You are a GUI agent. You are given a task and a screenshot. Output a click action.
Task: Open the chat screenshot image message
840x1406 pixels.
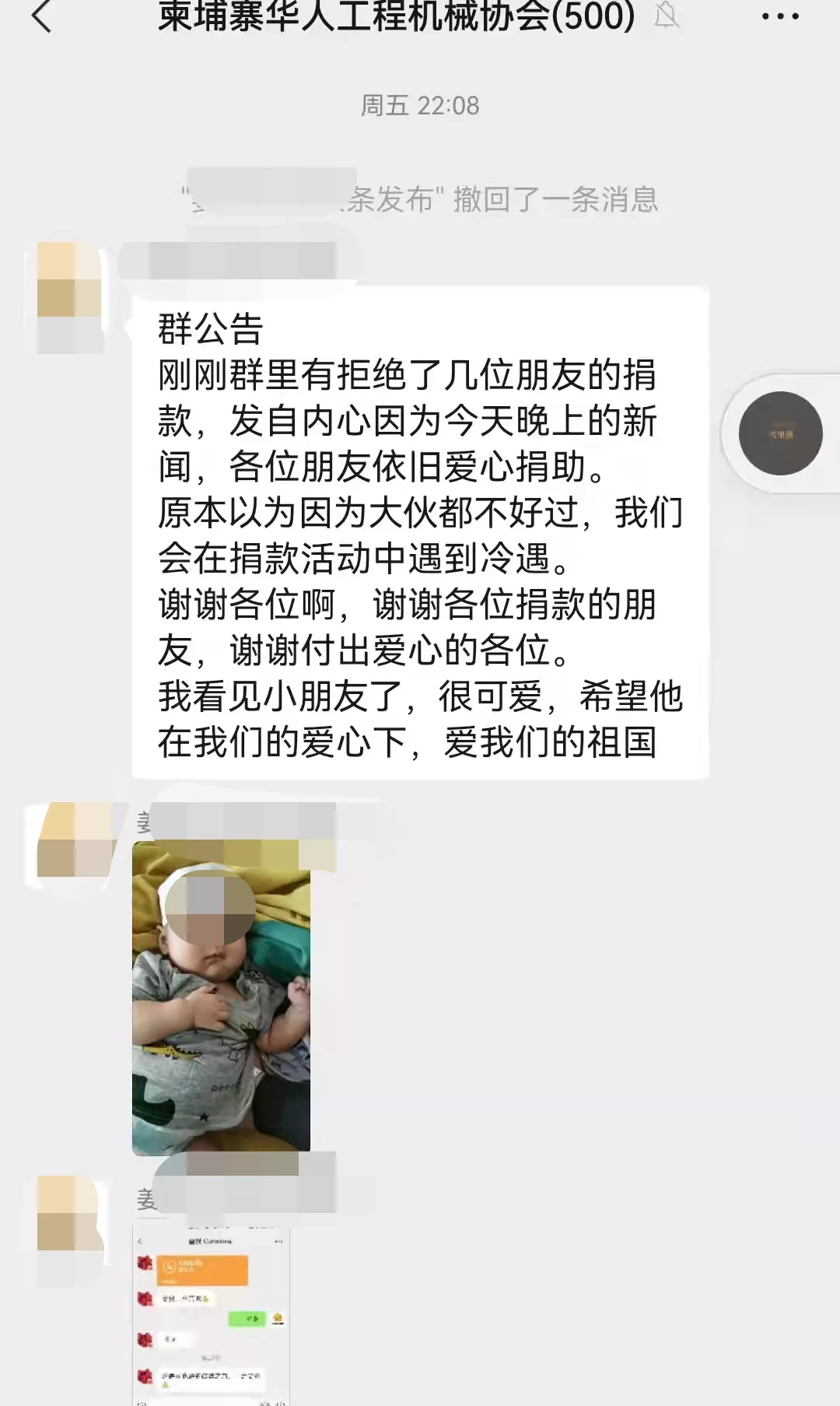tap(211, 1315)
